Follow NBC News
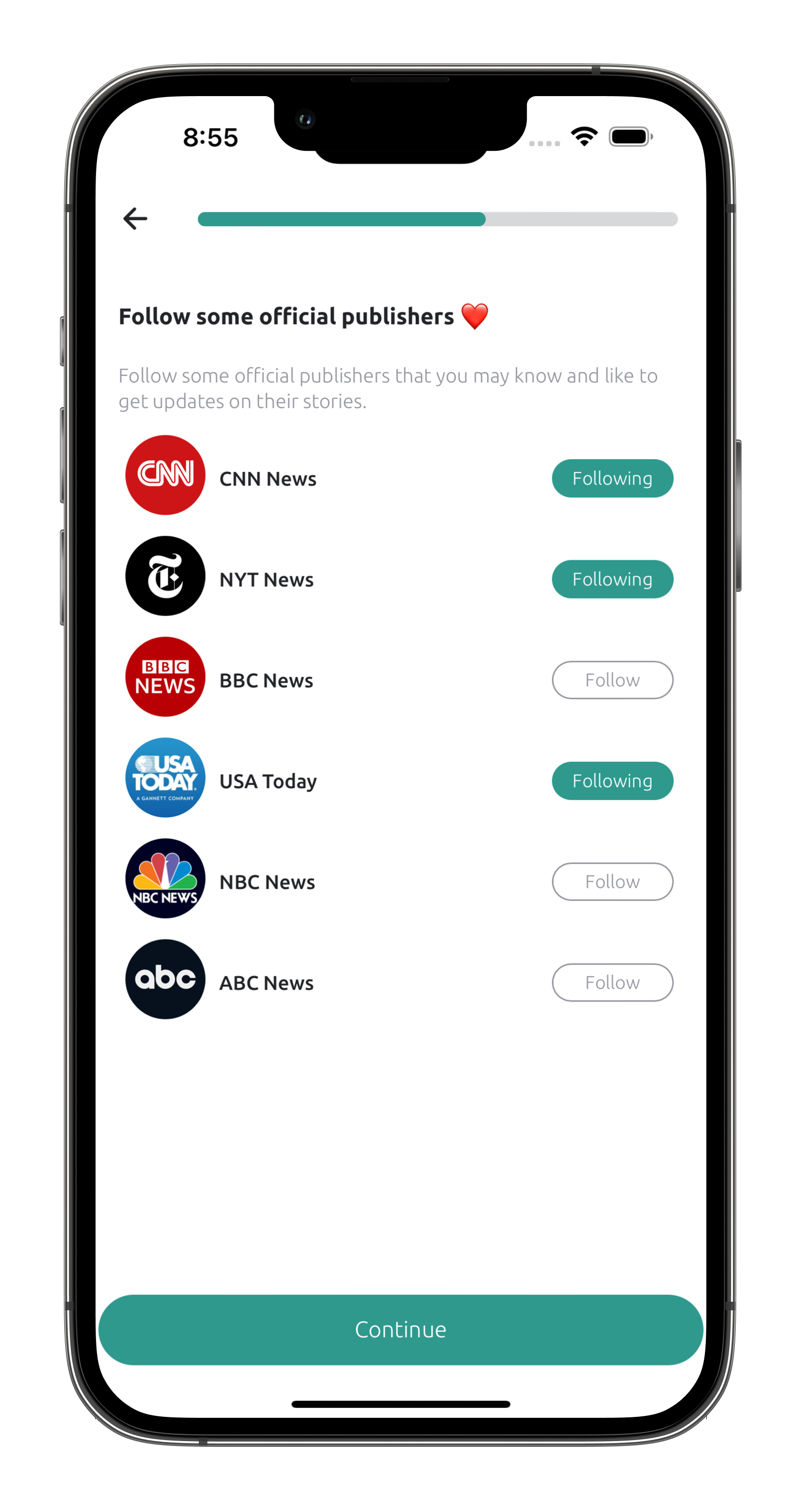This screenshot has height=1512, width=801. pyautogui.click(x=612, y=882)
